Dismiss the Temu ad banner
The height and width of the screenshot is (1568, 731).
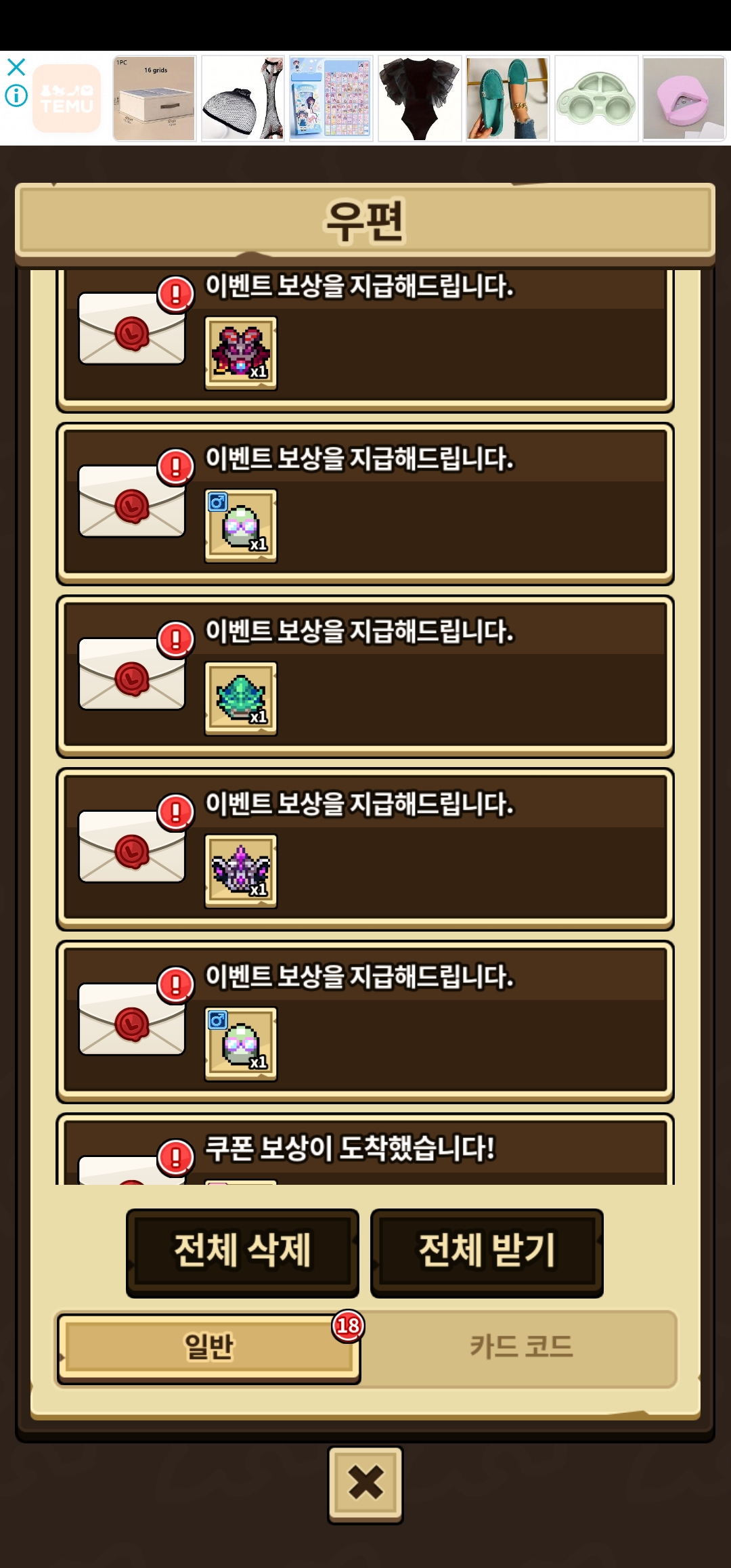[16, 67]
